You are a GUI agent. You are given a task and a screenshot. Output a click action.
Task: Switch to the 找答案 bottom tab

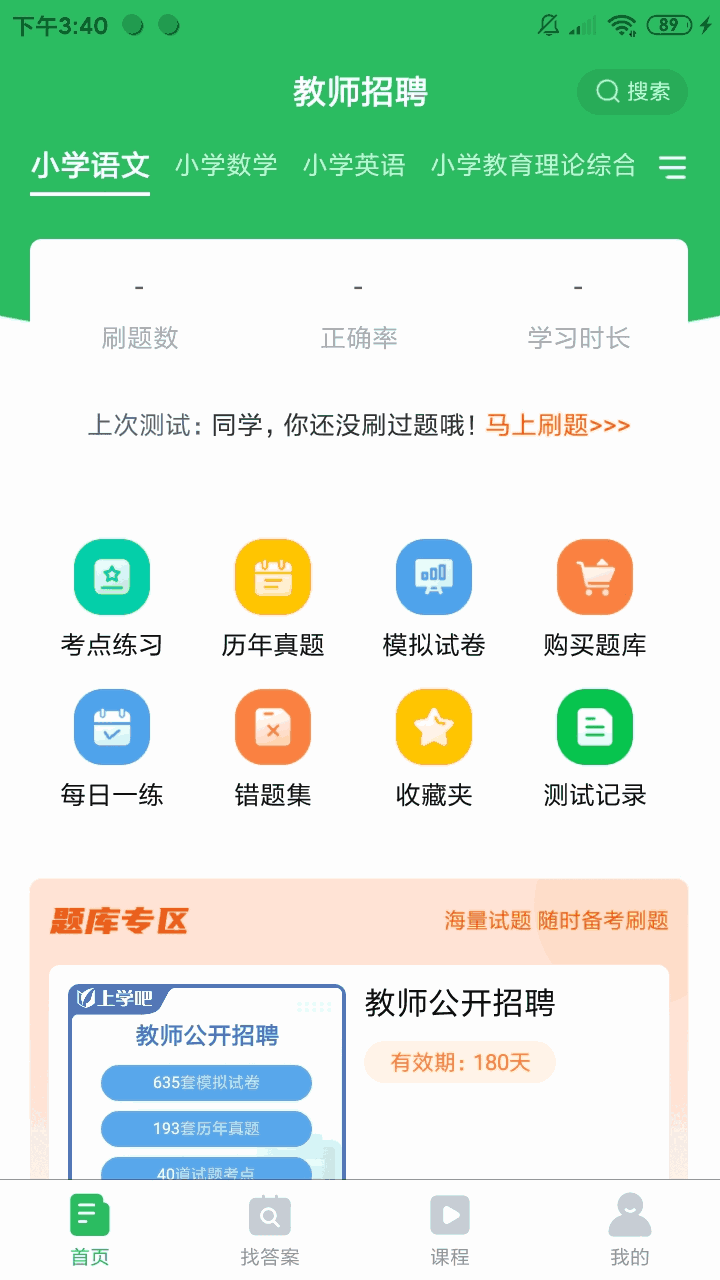pos(270,1230)
